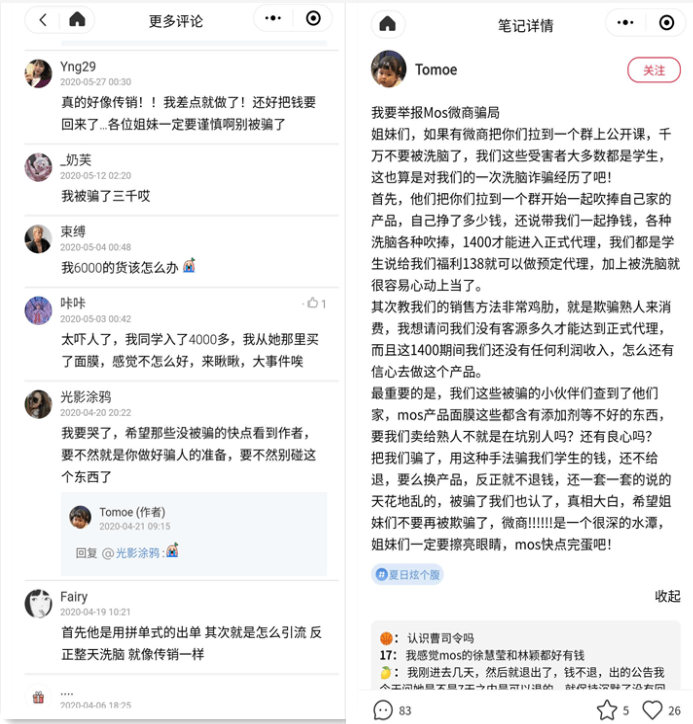This screenshot has width=693, height=724.
Task: Like the note with the heart icon
Action: click(x=652, y=710)
